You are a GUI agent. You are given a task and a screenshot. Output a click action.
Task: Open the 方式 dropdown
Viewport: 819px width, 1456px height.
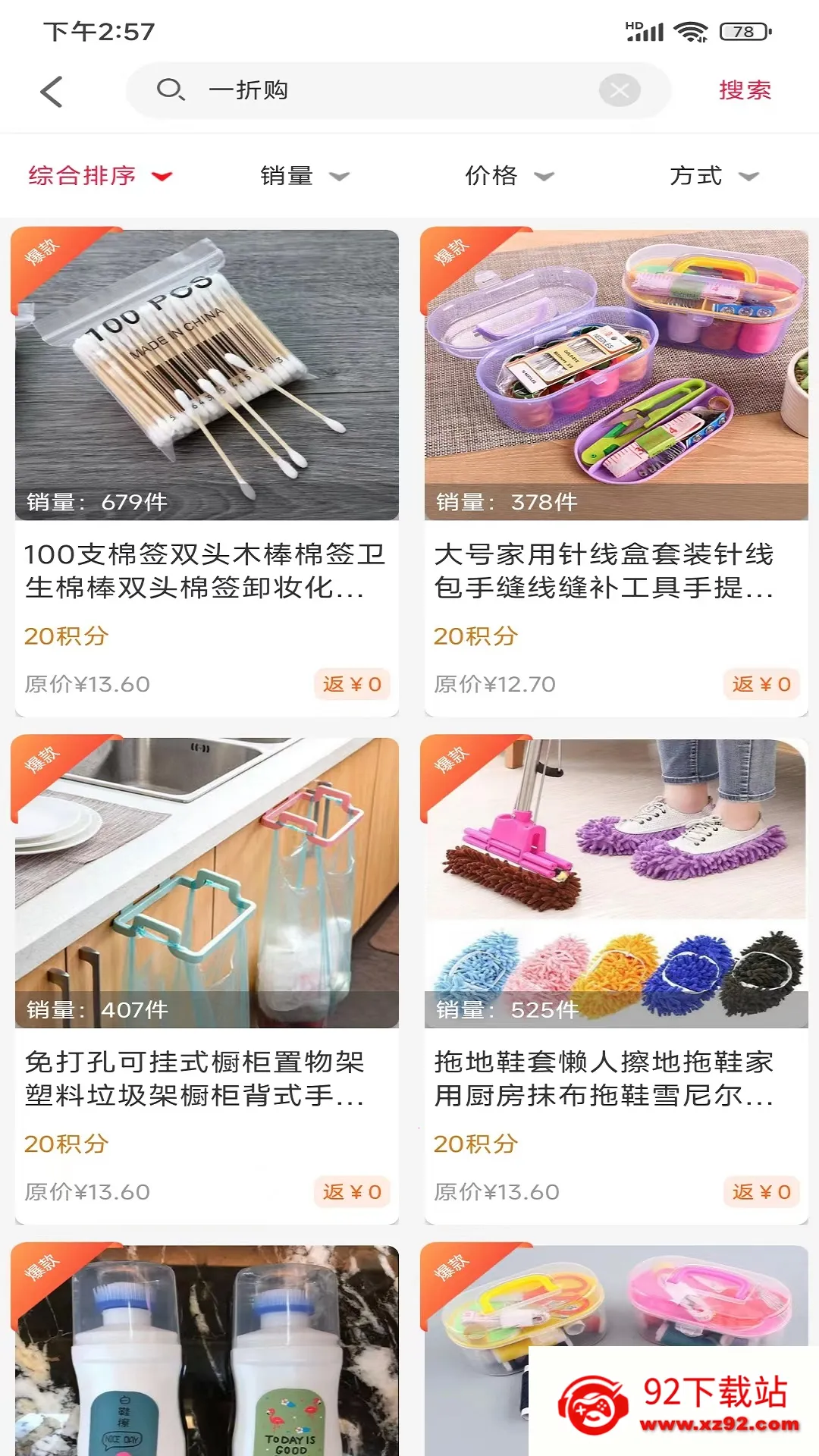pos(713,176)
